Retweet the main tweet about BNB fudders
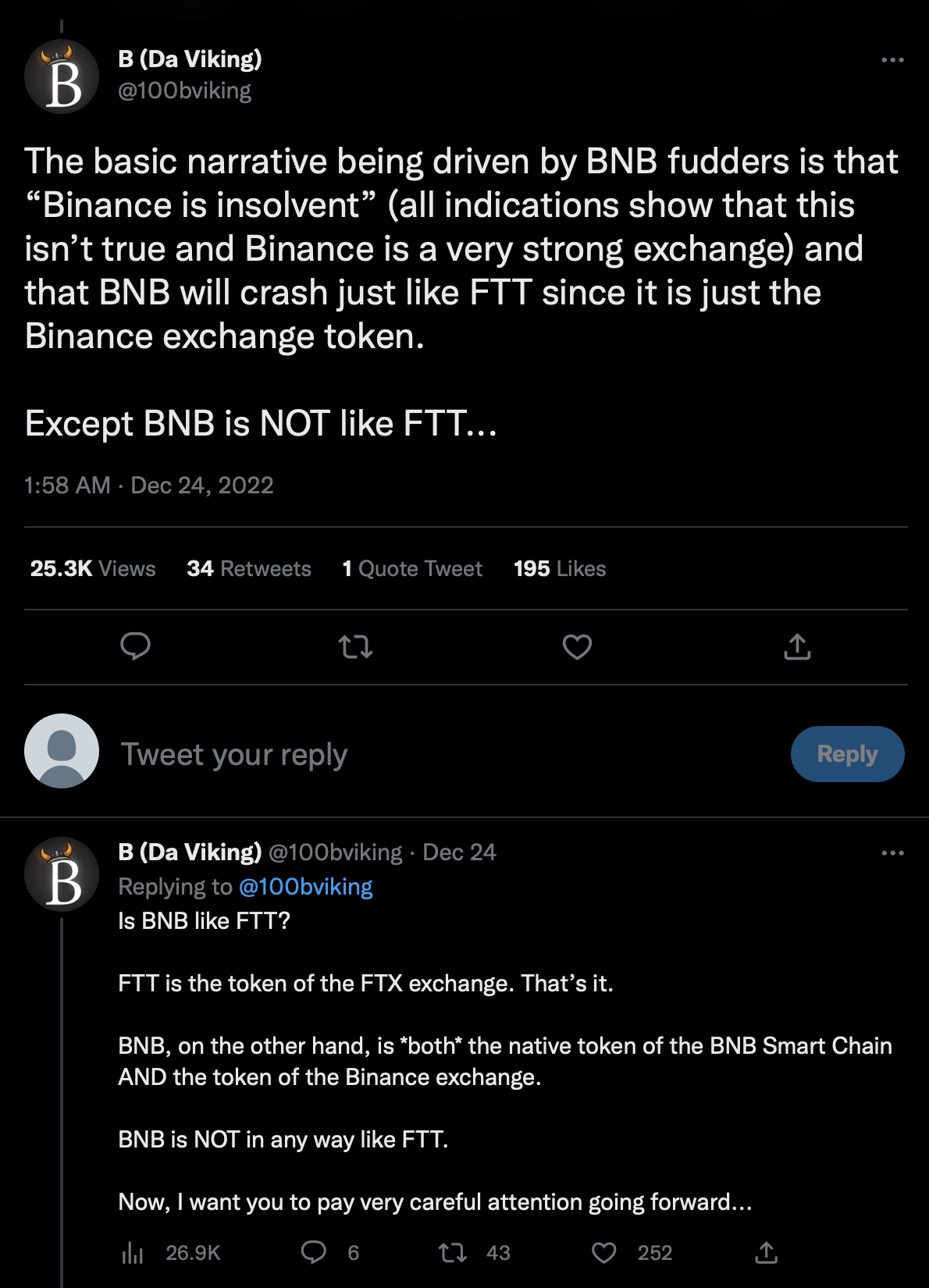 click(355, 646)
